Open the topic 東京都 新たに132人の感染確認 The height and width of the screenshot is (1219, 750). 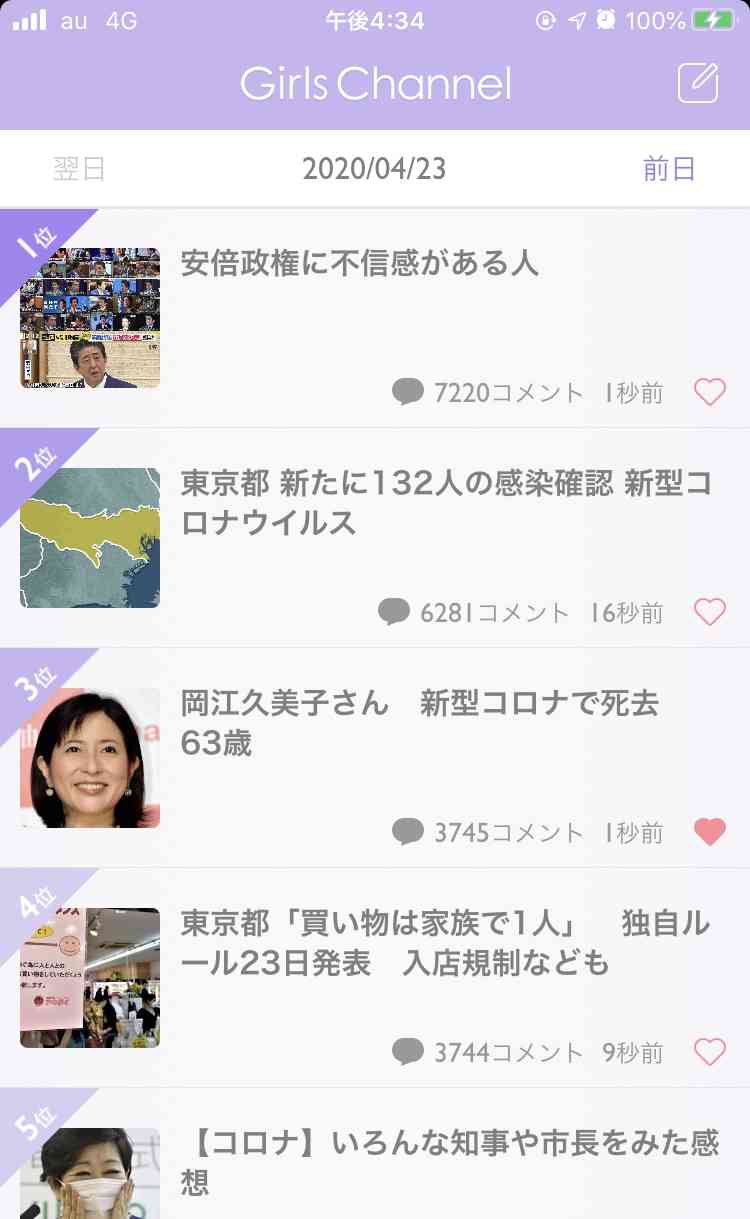(x=375, y=538)
